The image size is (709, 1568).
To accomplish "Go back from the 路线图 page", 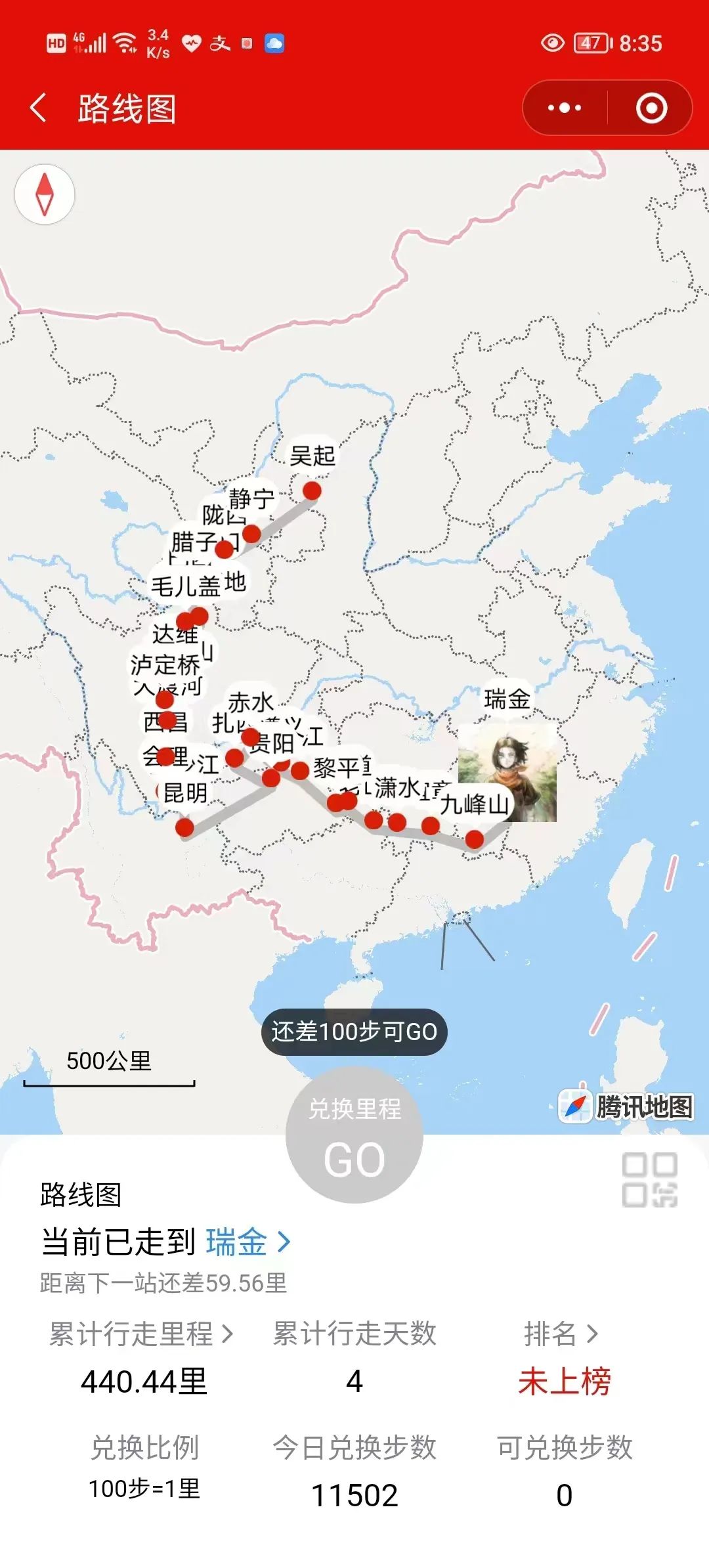I will point(38,108).
